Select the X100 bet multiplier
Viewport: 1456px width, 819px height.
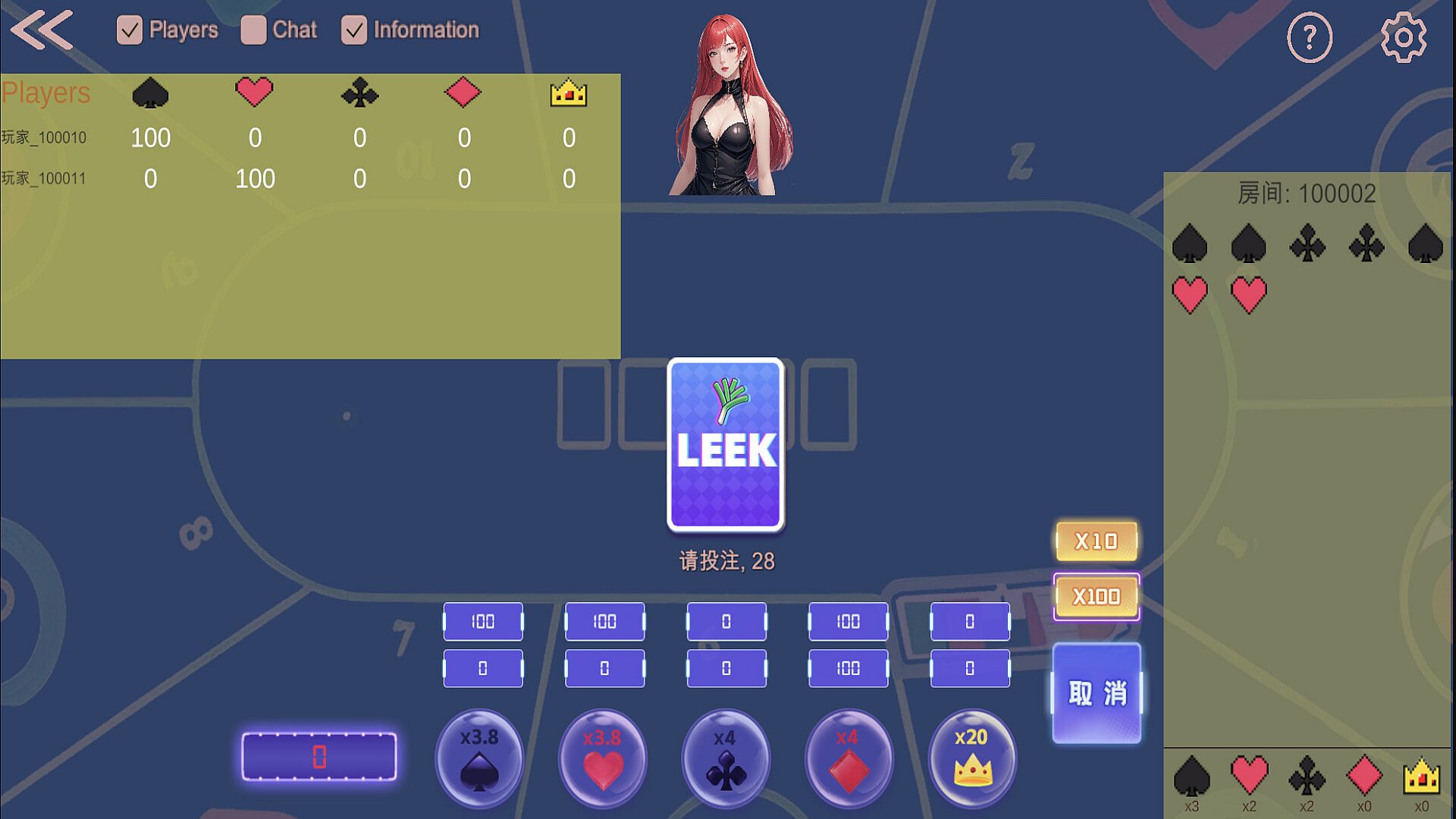(1097, 597)
